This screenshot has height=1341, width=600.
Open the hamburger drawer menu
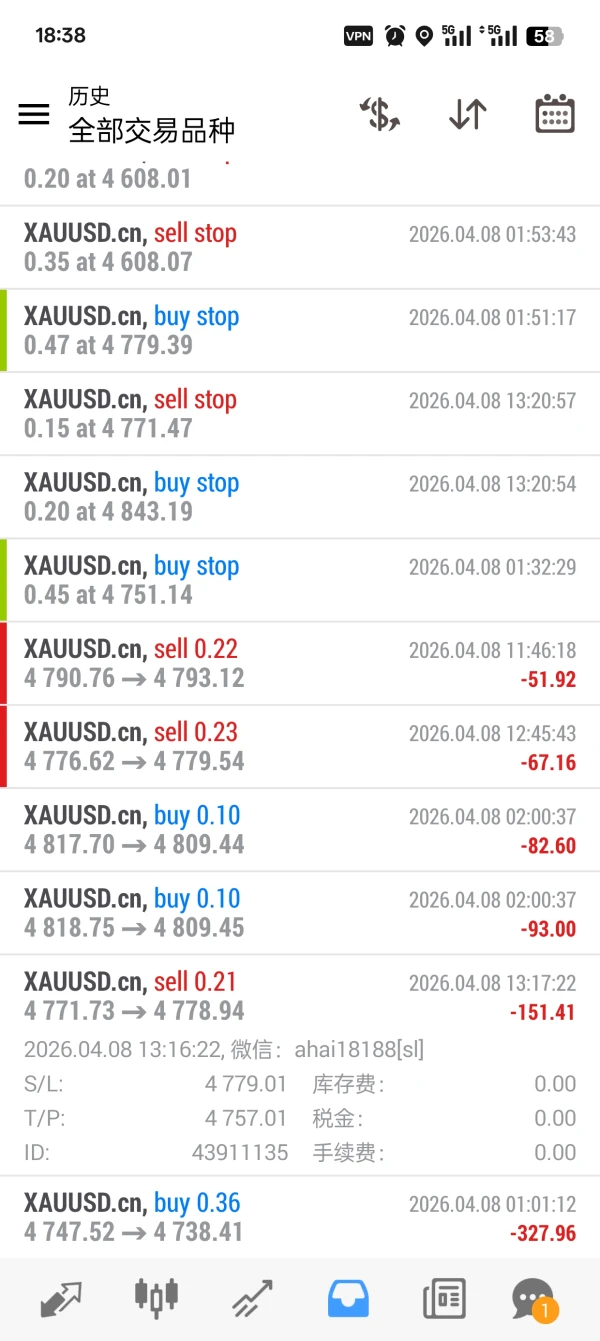(x=34, y=114)
